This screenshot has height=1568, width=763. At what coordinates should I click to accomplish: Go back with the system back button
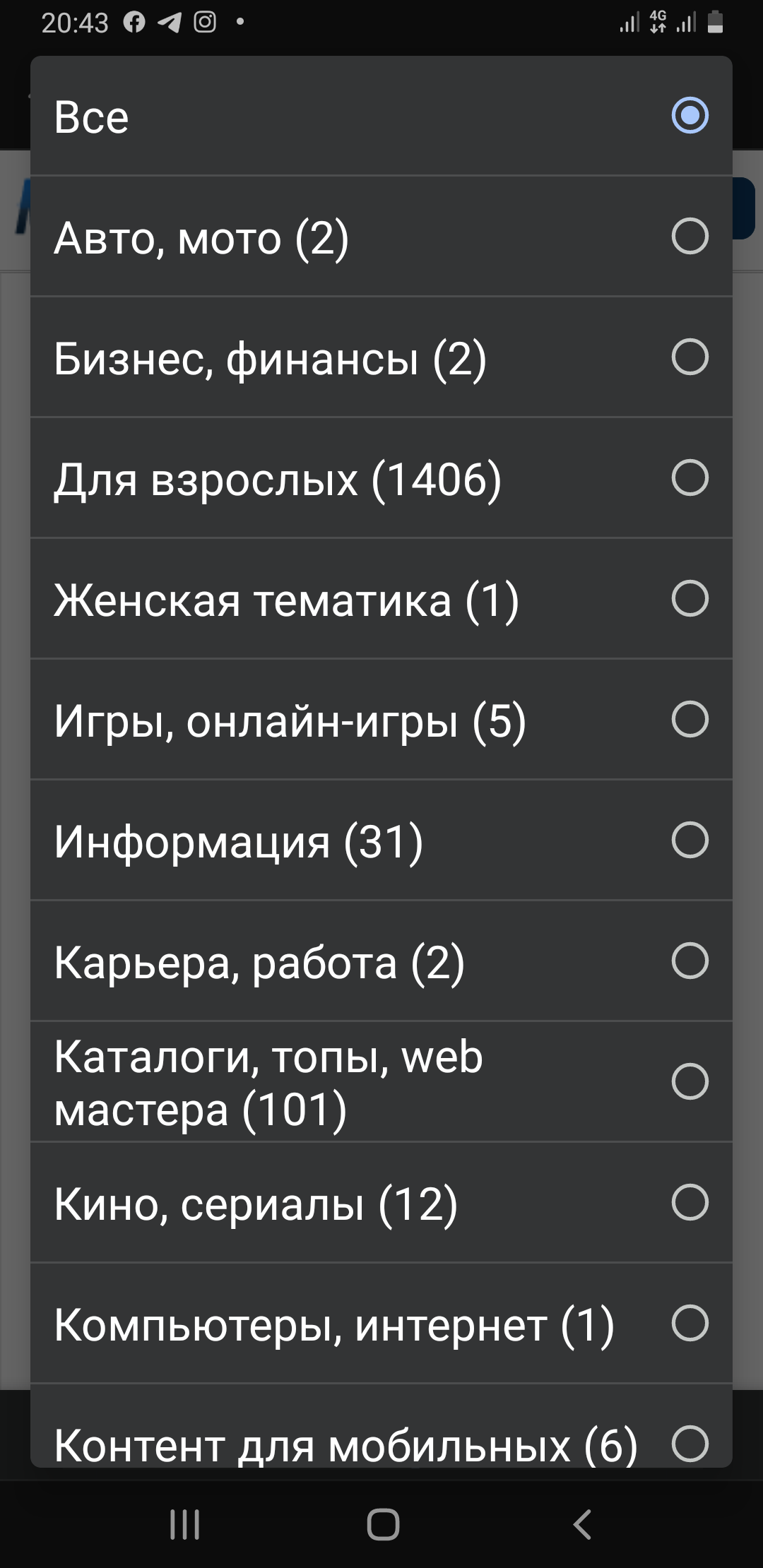tap(581, 1524)
